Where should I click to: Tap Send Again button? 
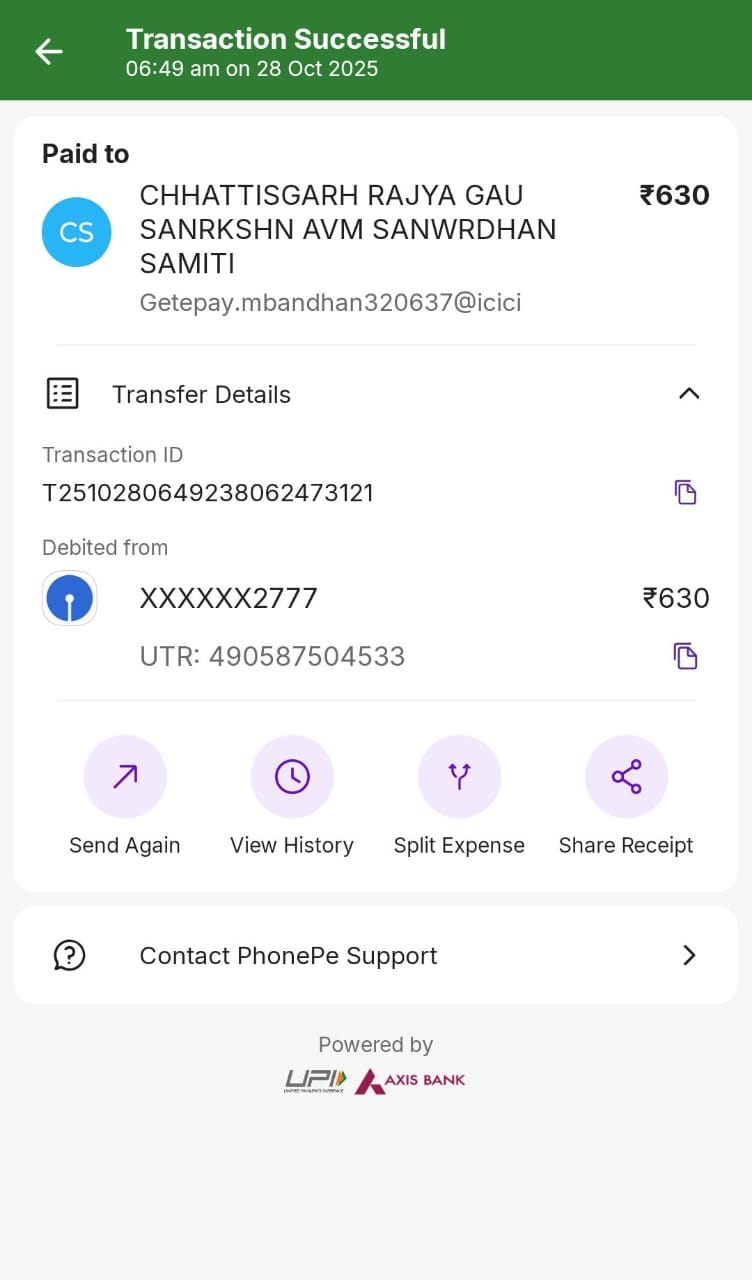125,777
